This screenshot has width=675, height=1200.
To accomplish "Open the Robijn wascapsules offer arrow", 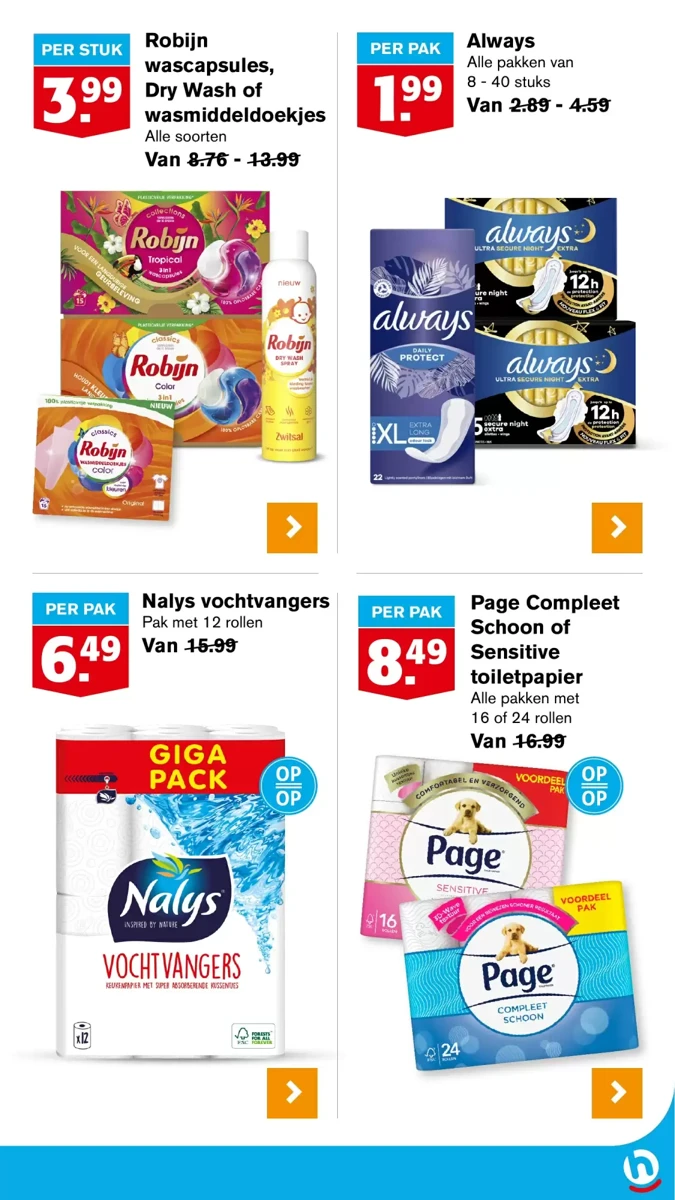I will 292,527.
